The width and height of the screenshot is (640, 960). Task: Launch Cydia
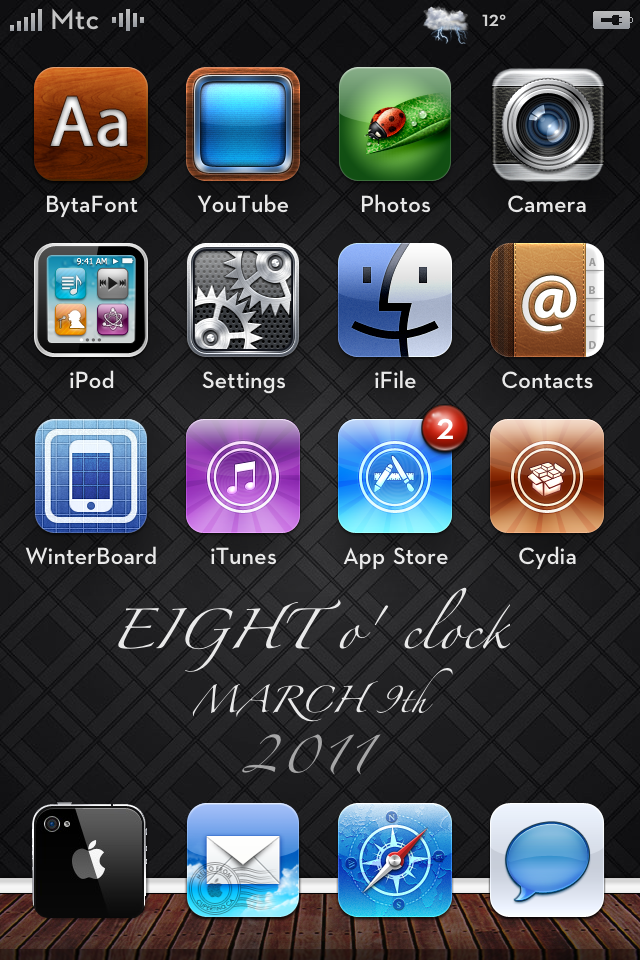point(547,476)
